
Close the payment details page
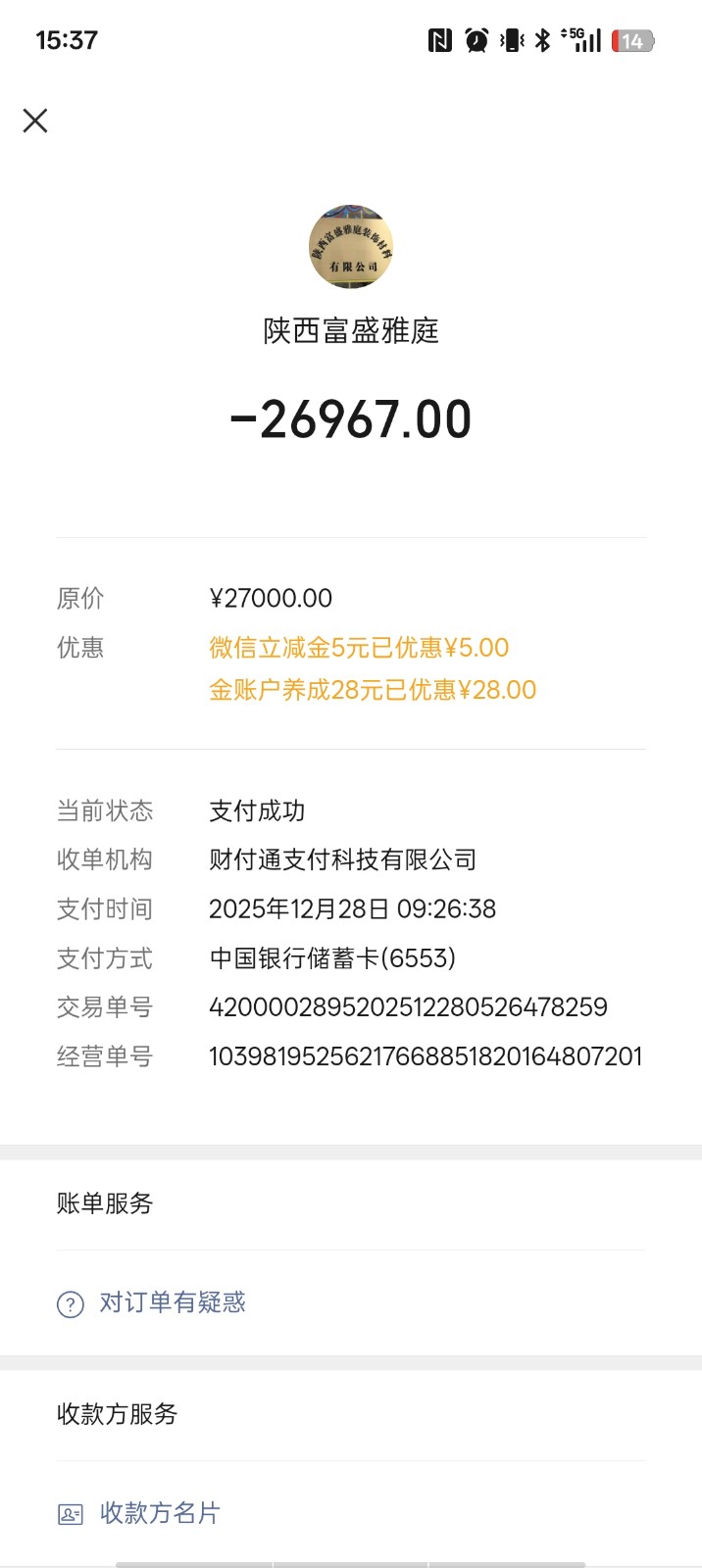pos(35,121)
